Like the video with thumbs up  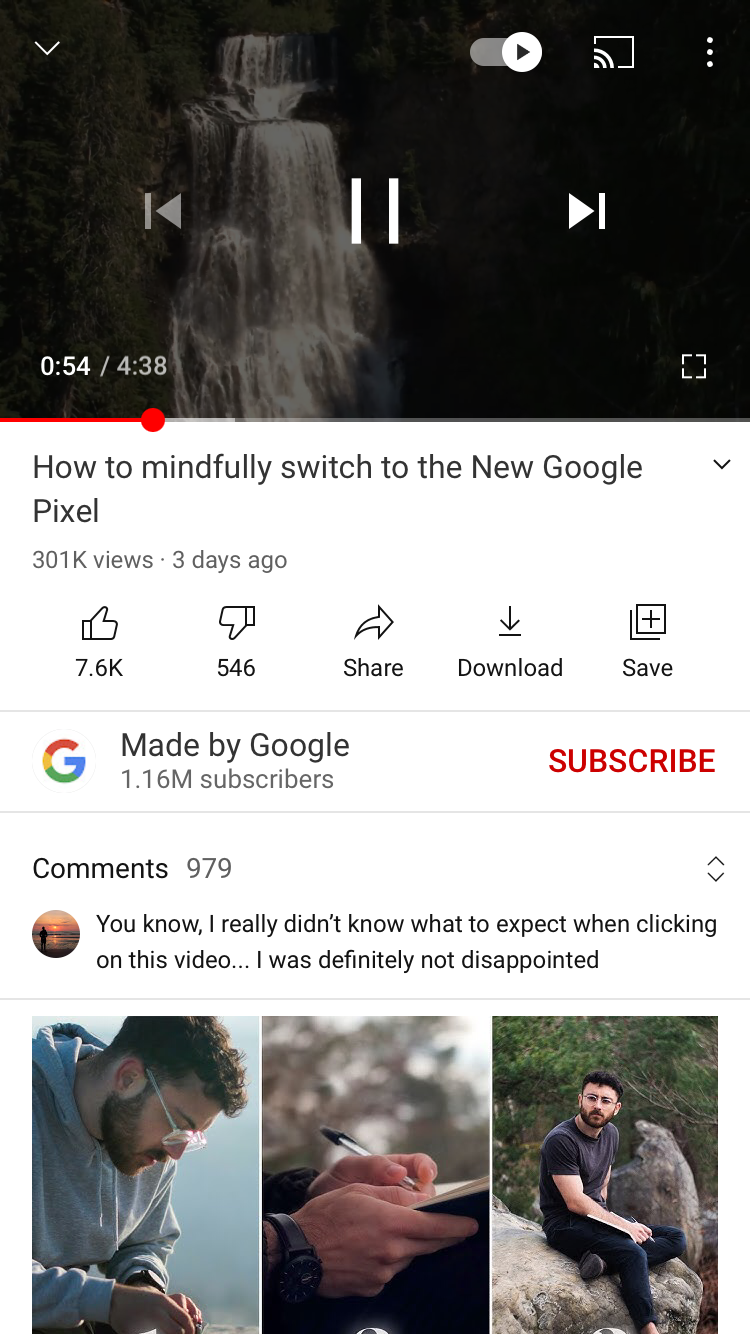point(99,623)
